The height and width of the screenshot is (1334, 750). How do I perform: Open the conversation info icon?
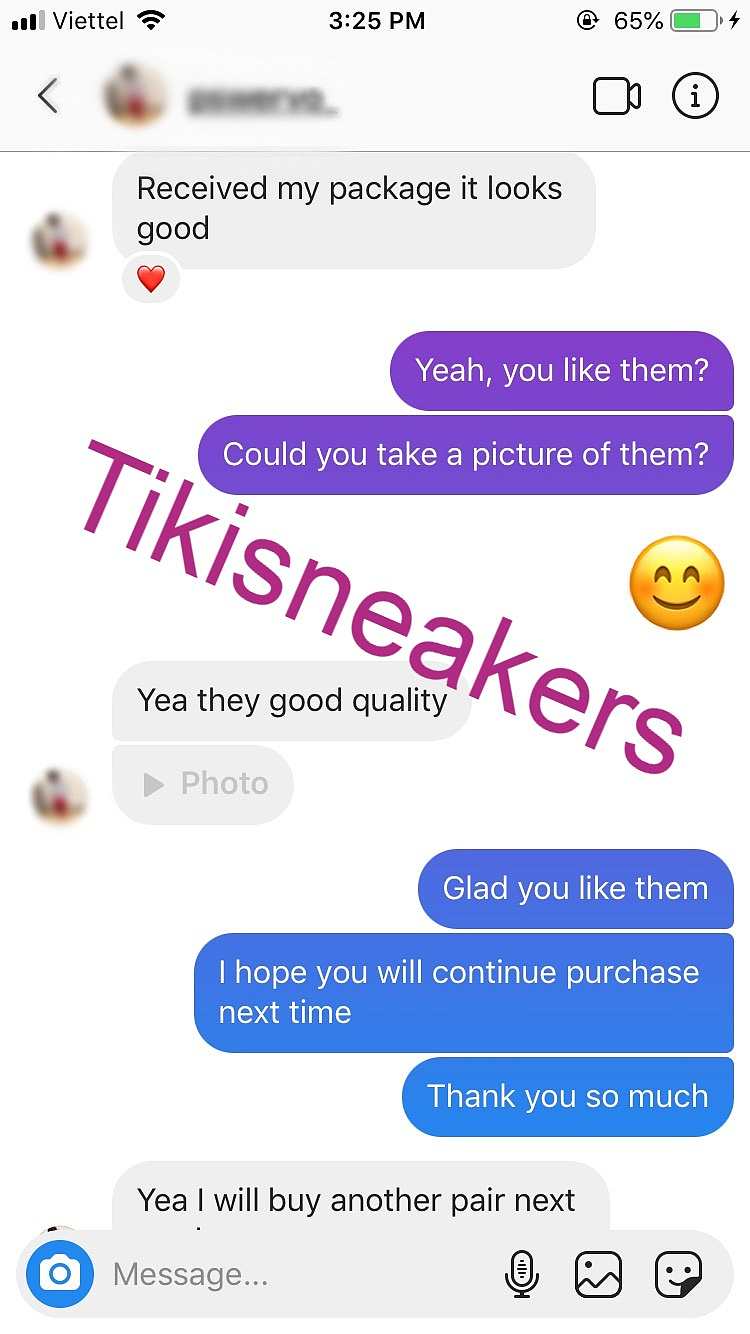[x=695, y=96]
